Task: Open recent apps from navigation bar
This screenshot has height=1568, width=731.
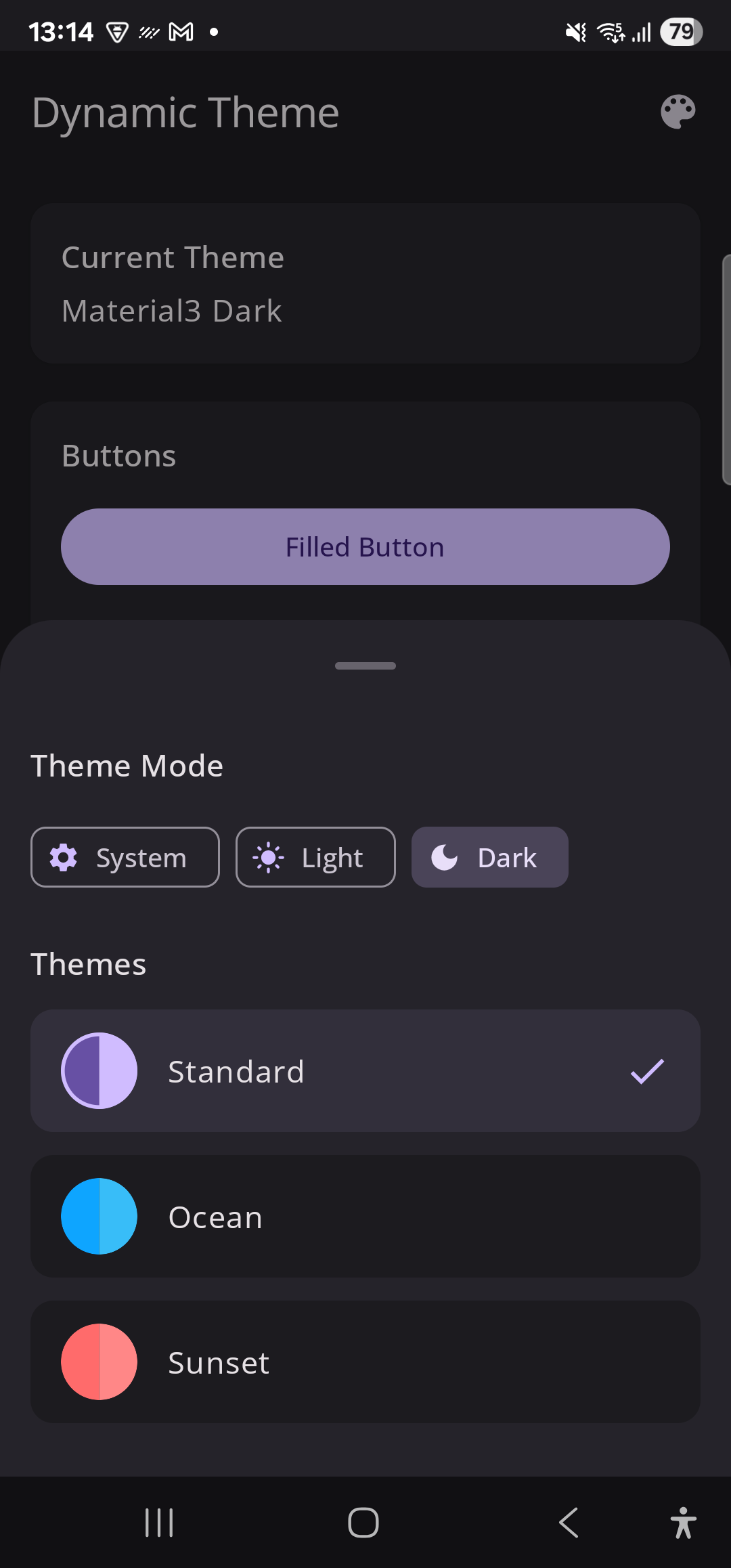Action: pyautogui.click(x=158, y=1523)
